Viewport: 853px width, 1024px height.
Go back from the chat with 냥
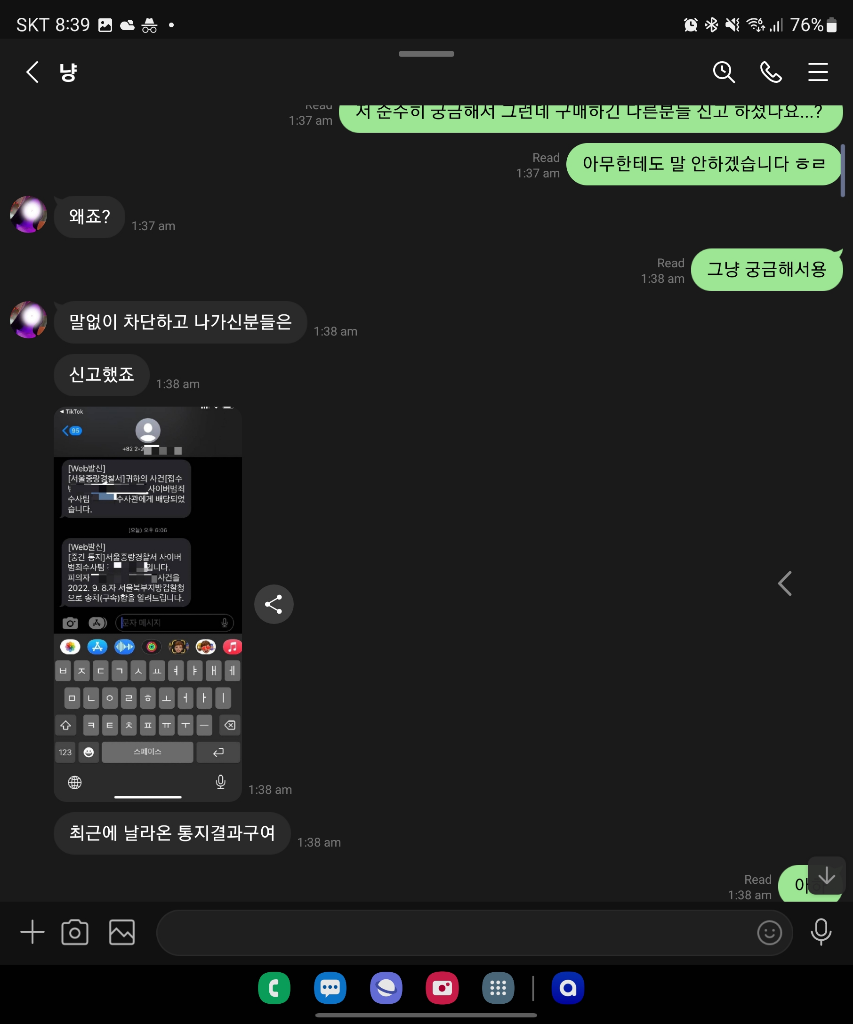(32, 72)
